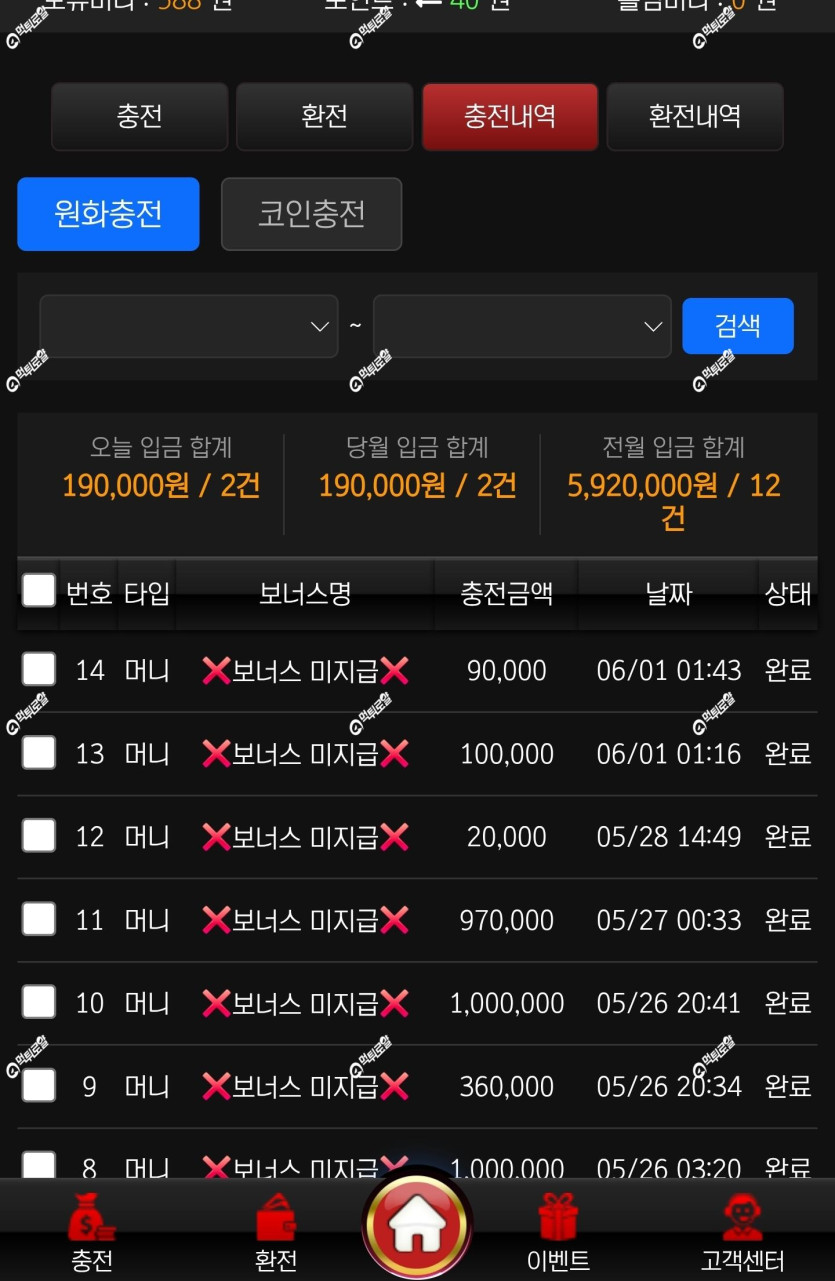The height and width of the screenshot is (1281, 835).
Task: Select the 원화충전 option
Action: click(x=108, y=214)
